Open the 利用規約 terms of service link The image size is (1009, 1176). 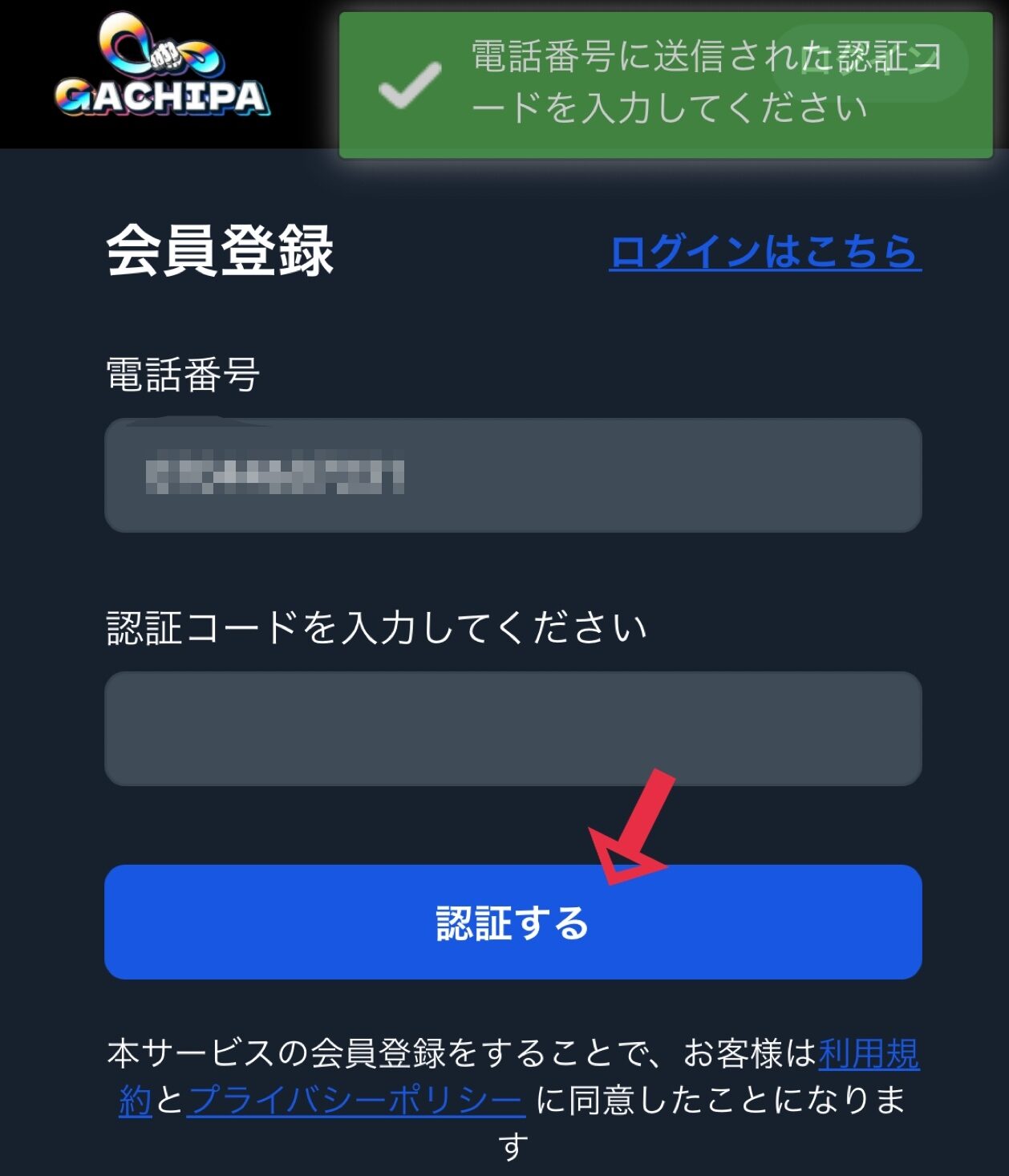868,1054
